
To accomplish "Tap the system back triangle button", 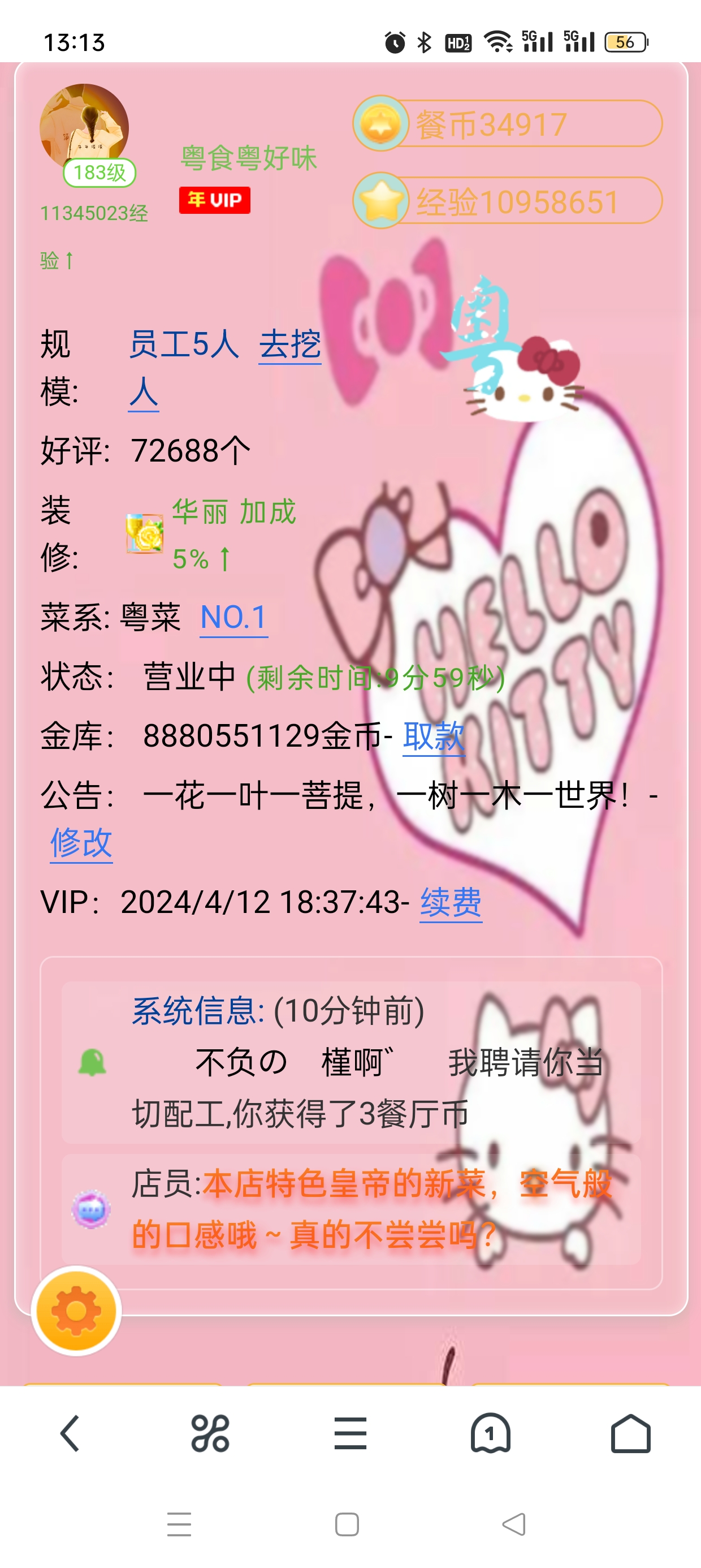I will 513,1524.
